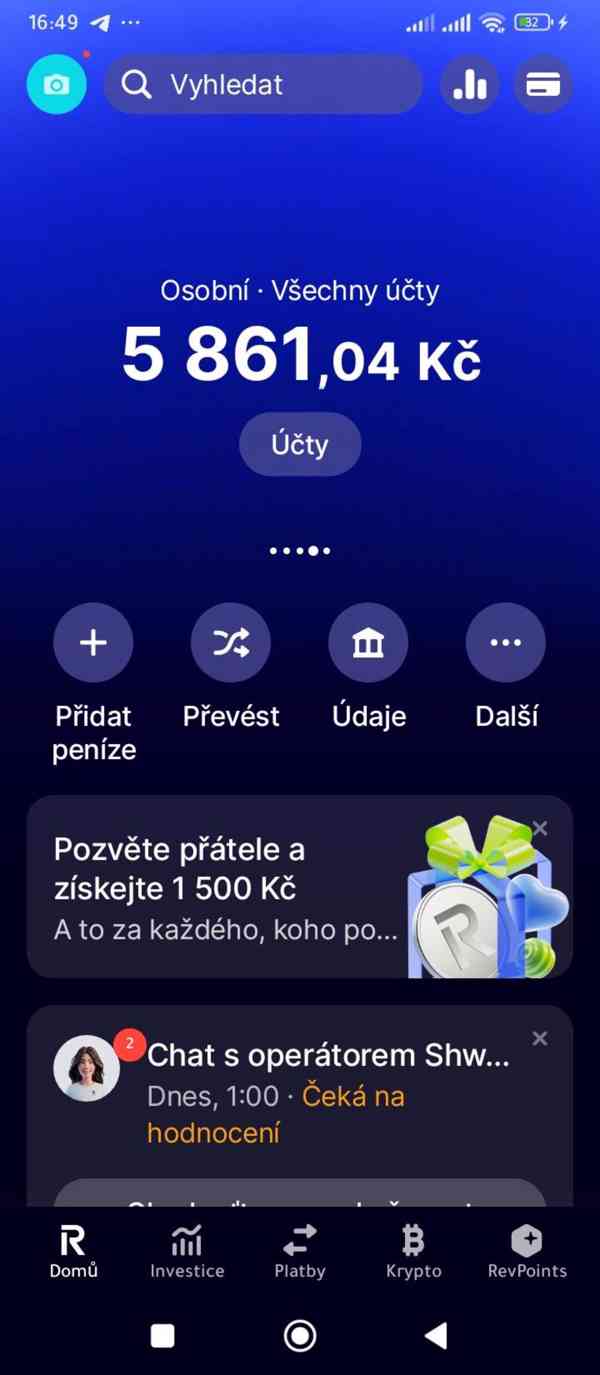Open the cards icon
The image size is (600, 1375).
(x=543, y=85)
